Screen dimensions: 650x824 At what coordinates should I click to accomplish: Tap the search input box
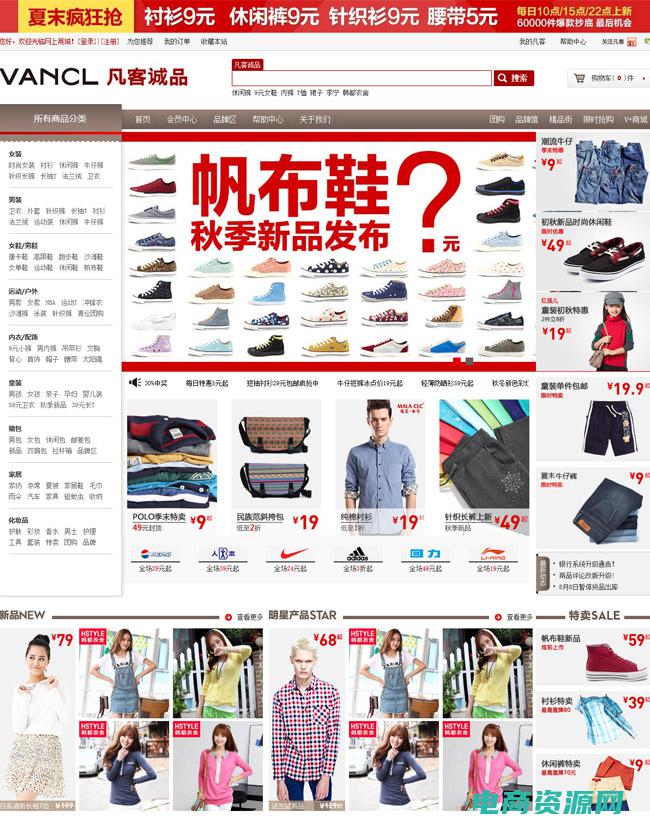(x=361, y=78)
